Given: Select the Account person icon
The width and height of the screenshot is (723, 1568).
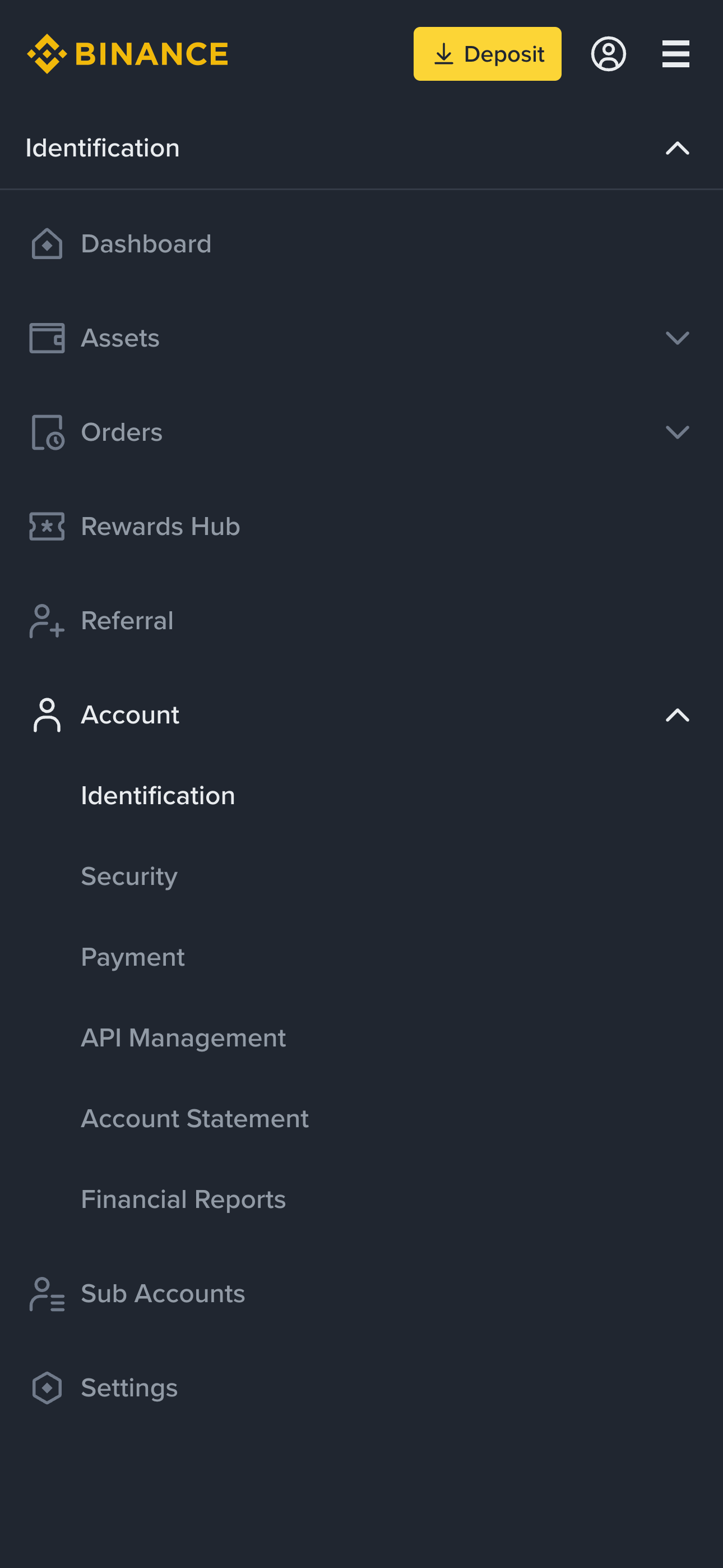Looking at the screenshot, I should [47, 715].
